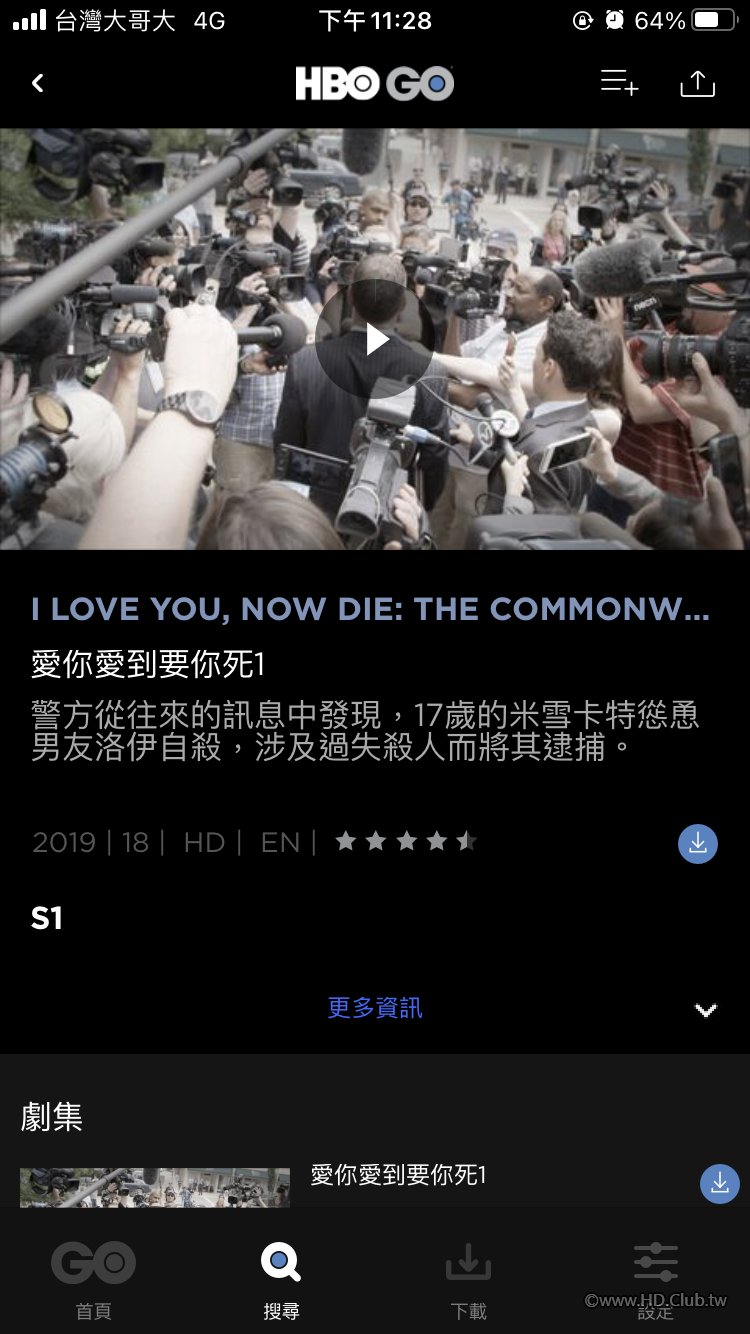This screenshot has height=1334, width=750.
Task: Open episode 愛你愛到要你死1 in the 劇集 list
Action: (398, 1175)
